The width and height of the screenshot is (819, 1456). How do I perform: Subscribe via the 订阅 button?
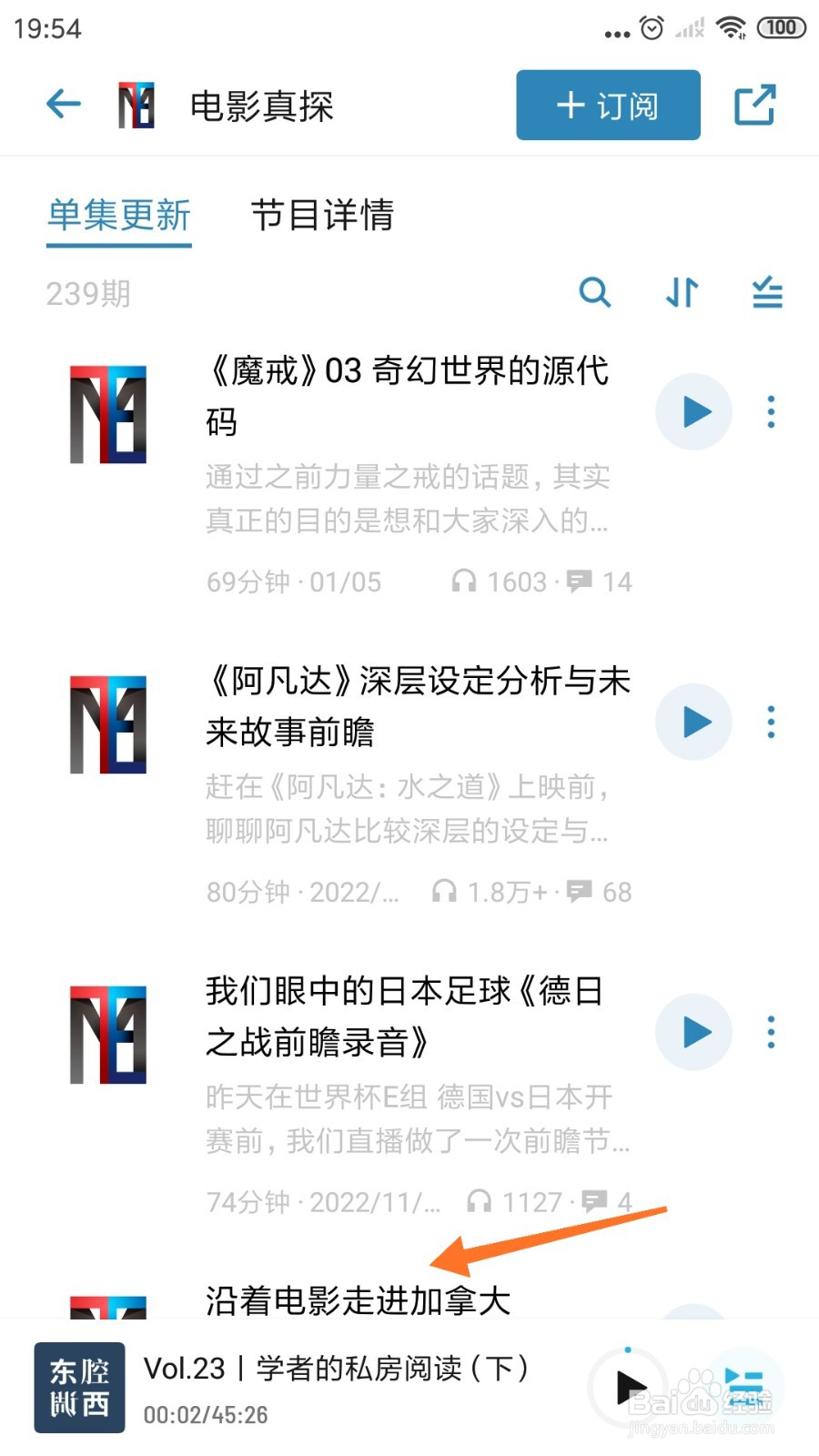(607, 105)
